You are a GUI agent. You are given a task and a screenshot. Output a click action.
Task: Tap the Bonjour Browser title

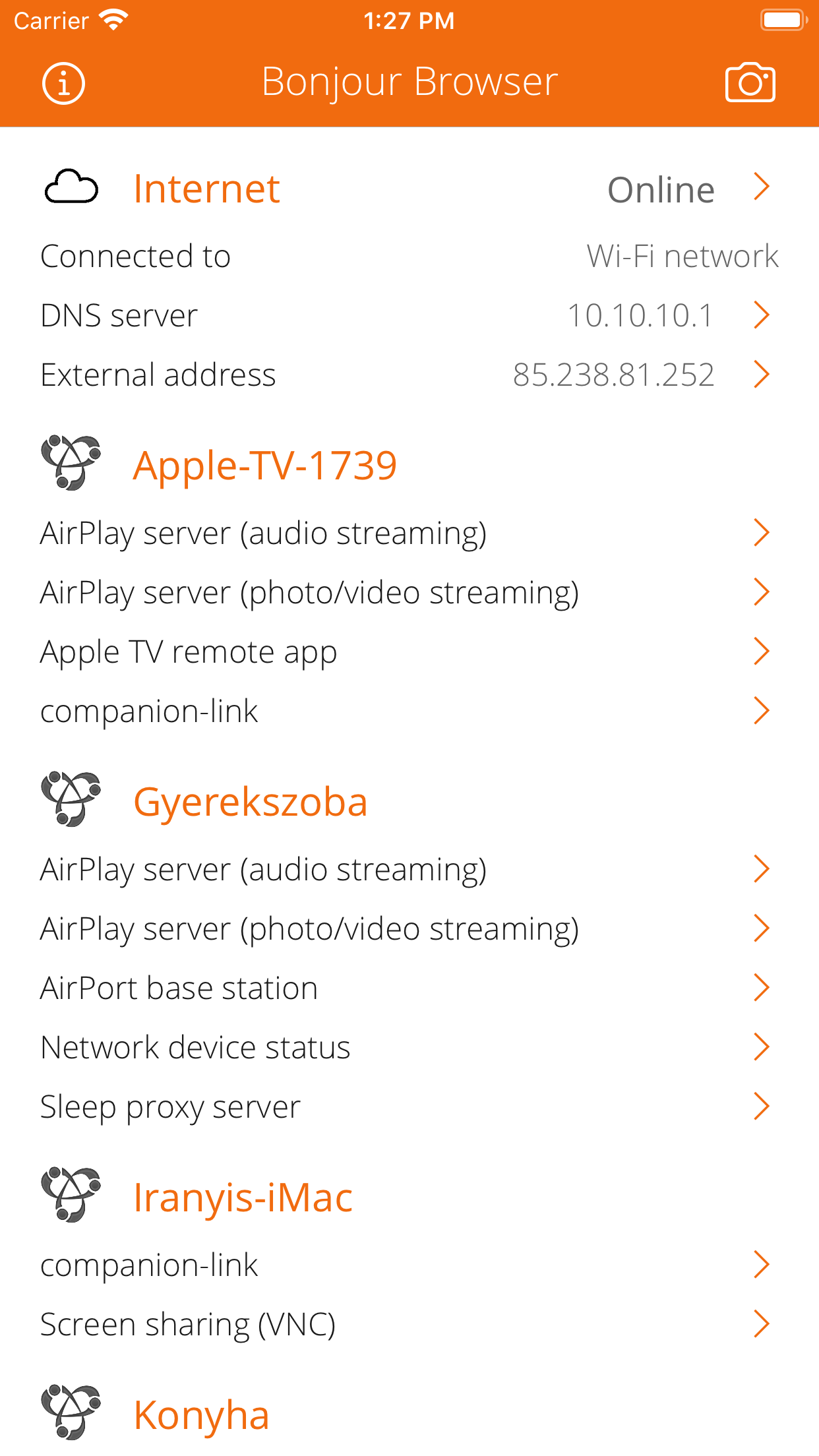pos(409,82)
